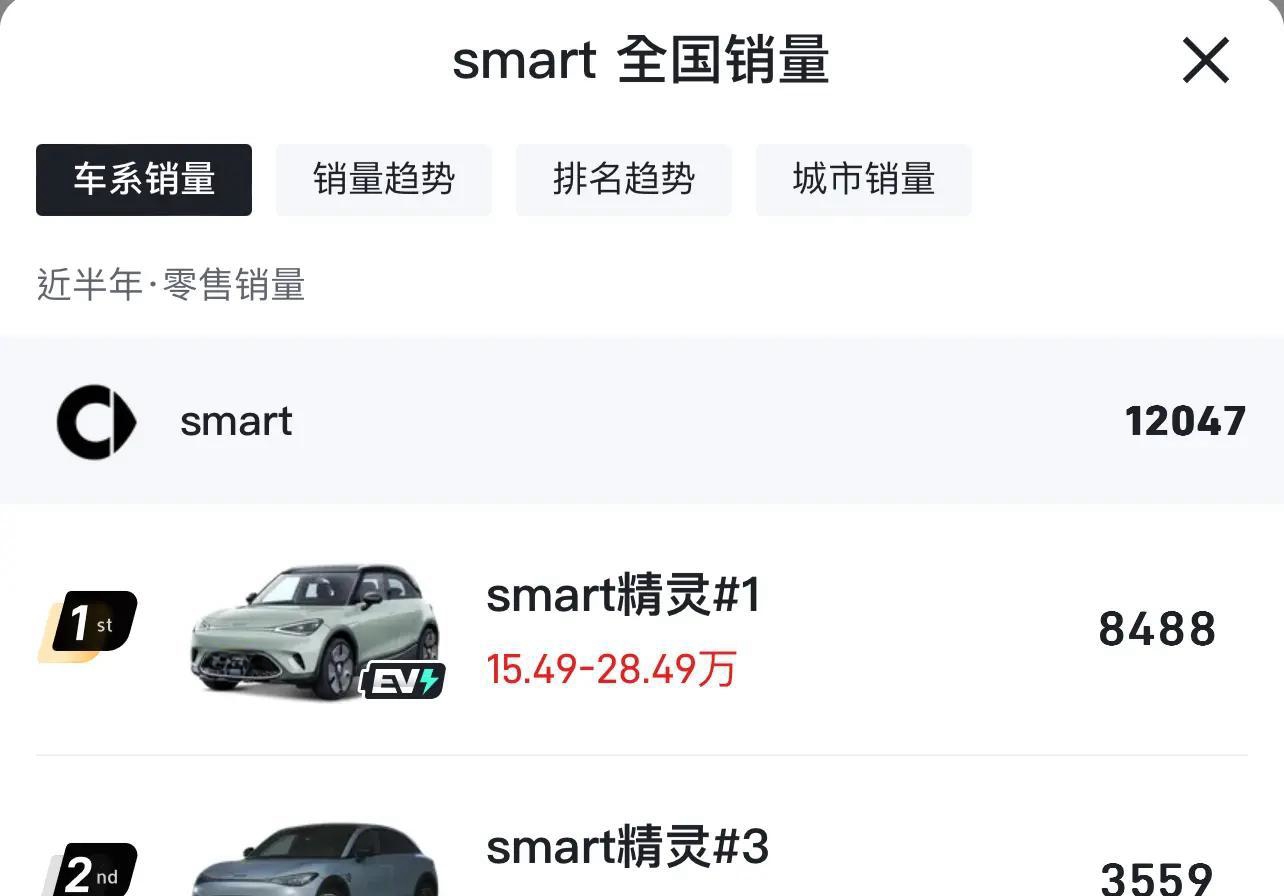Open the 城市销量 tab
Image resolution: width=1284 pixels, height=896 pixels.
[863, 180]
